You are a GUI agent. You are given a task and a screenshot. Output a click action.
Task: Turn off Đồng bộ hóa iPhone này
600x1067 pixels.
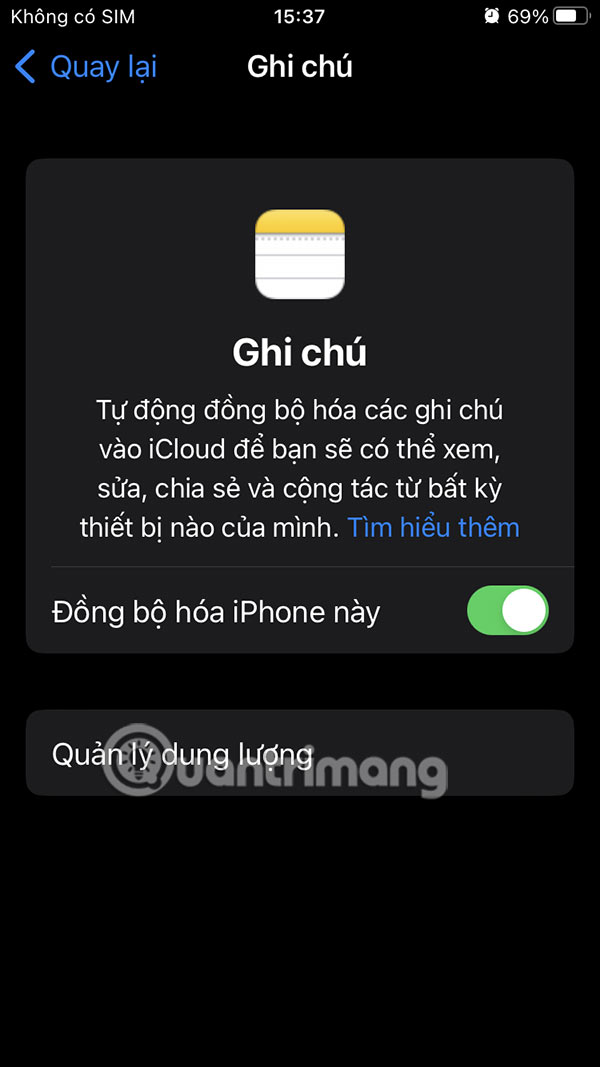[507, 611]
